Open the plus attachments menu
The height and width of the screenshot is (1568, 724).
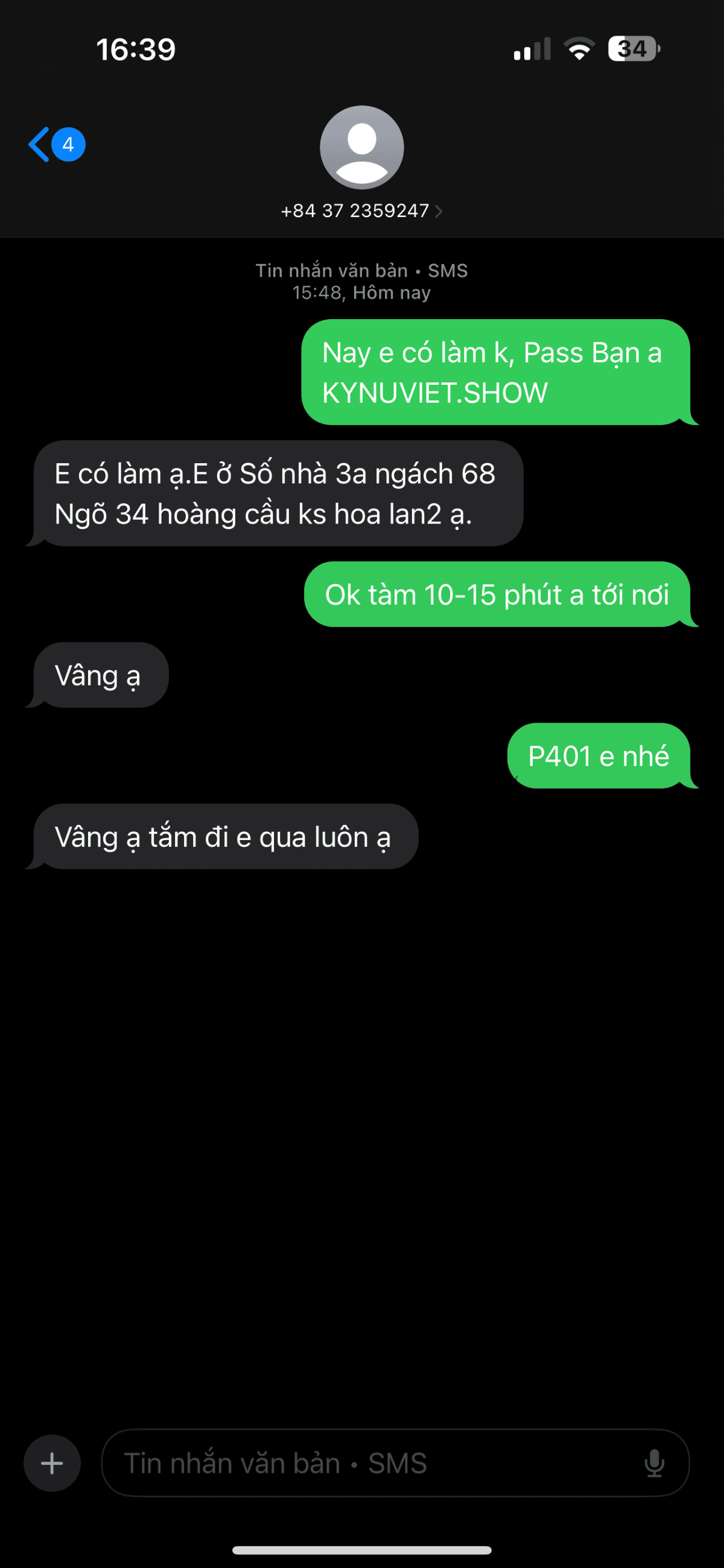(x=52, y=1462)
